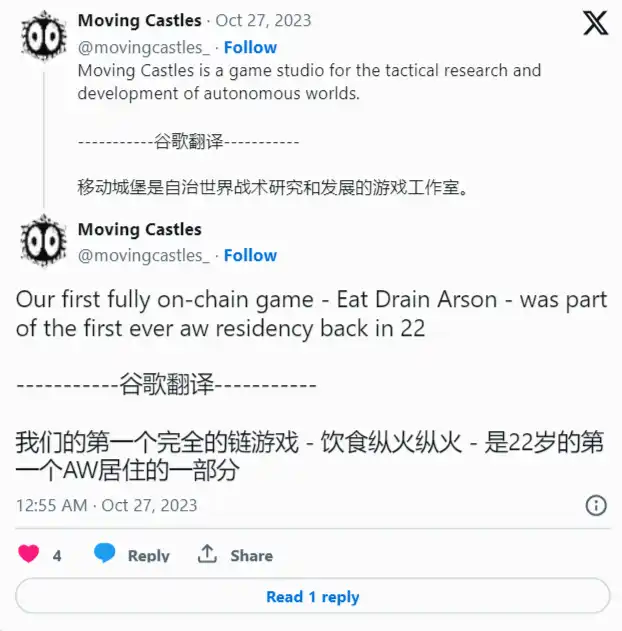Follow Moving Castles from the top tweet
622x631 pixels.
click(x=250, y=47)
